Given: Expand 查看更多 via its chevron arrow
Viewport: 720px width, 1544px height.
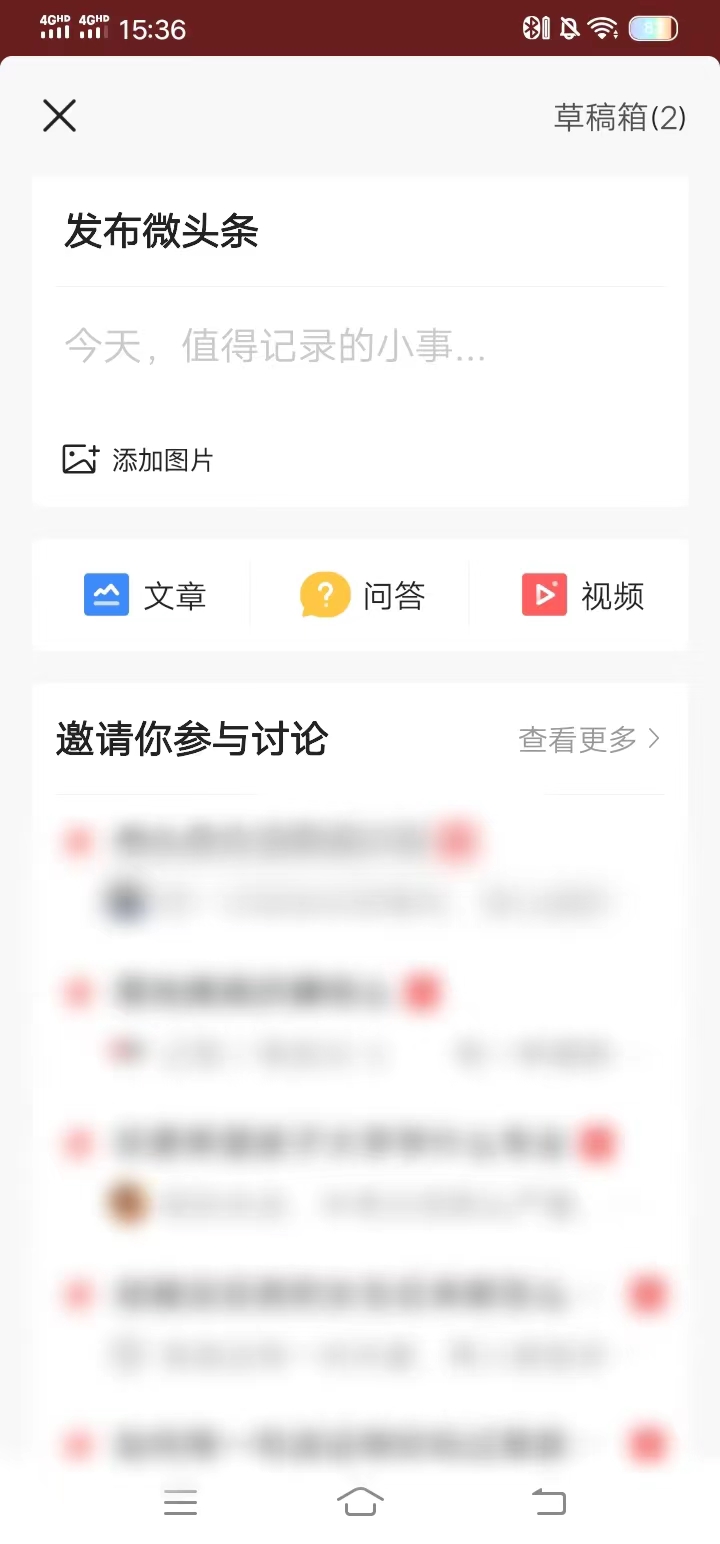Looking at the screenshot, I should pyautogui.click(x=655, y=738).
